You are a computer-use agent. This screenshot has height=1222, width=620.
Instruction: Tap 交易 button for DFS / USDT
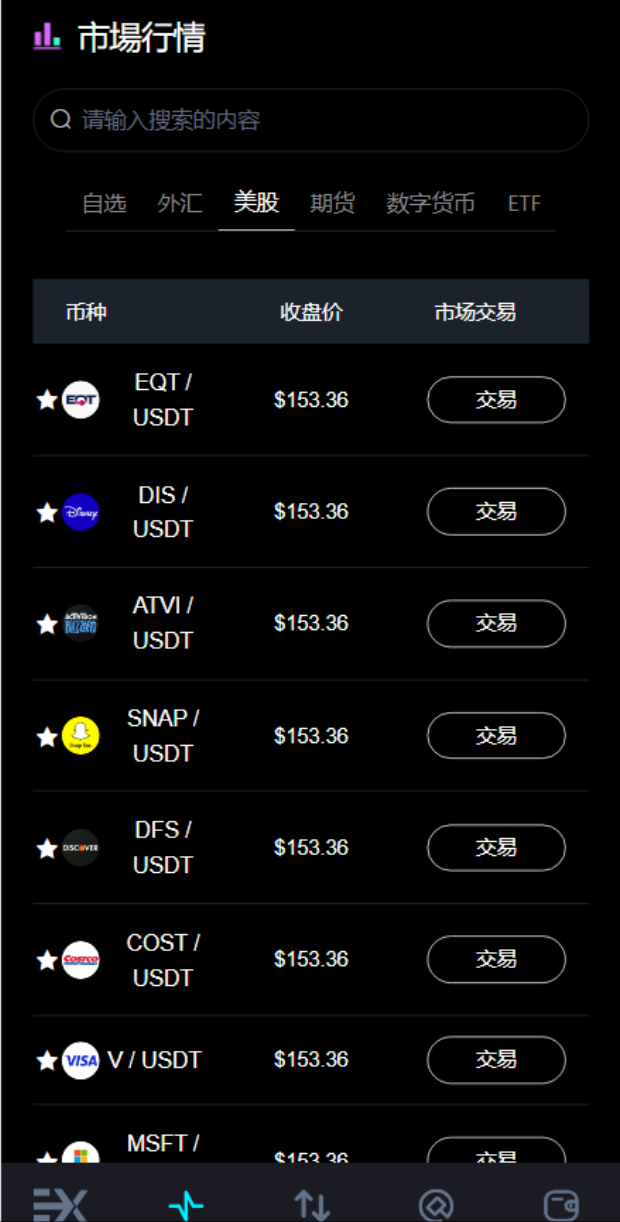click(496, 848)
